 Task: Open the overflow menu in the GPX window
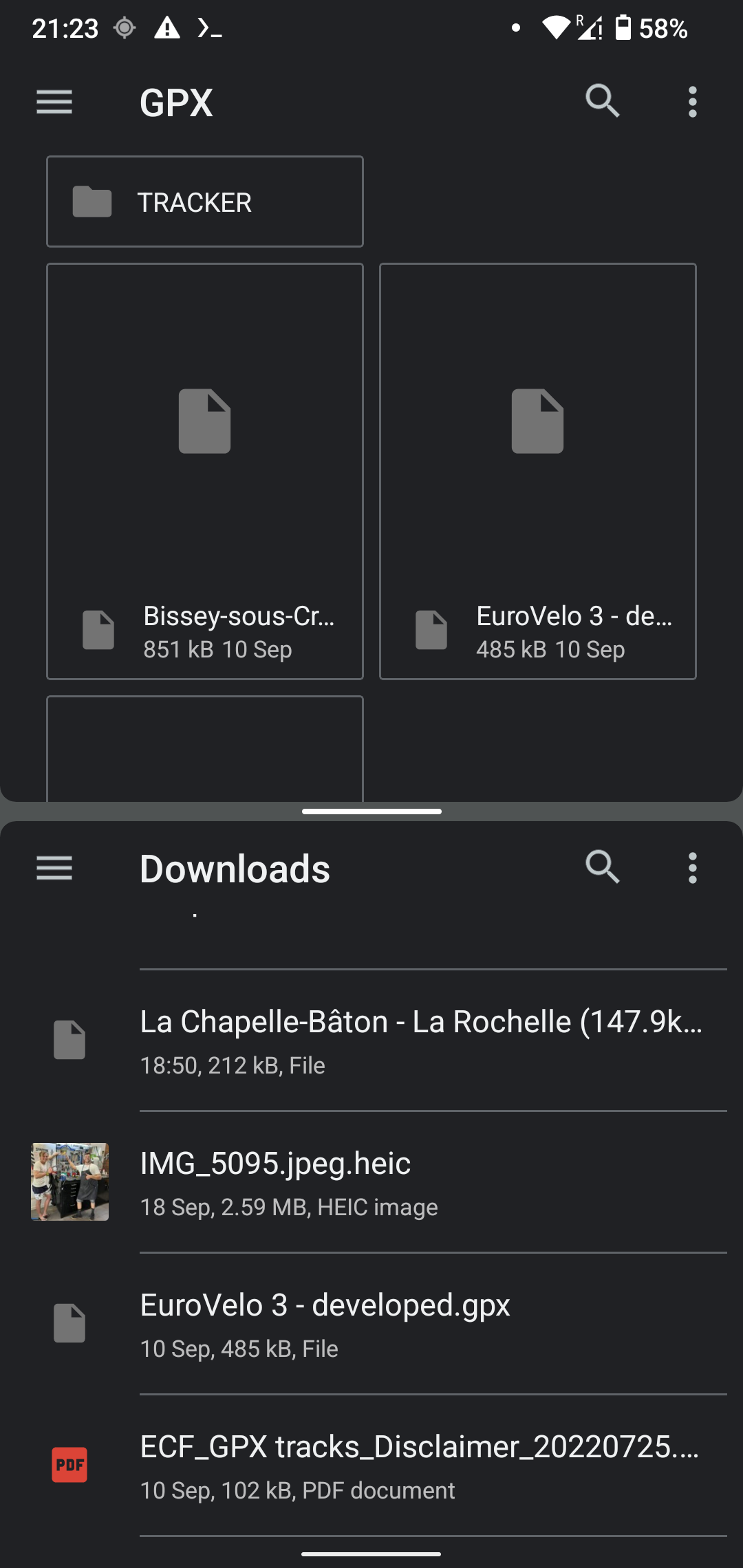[x=692, y=102]
